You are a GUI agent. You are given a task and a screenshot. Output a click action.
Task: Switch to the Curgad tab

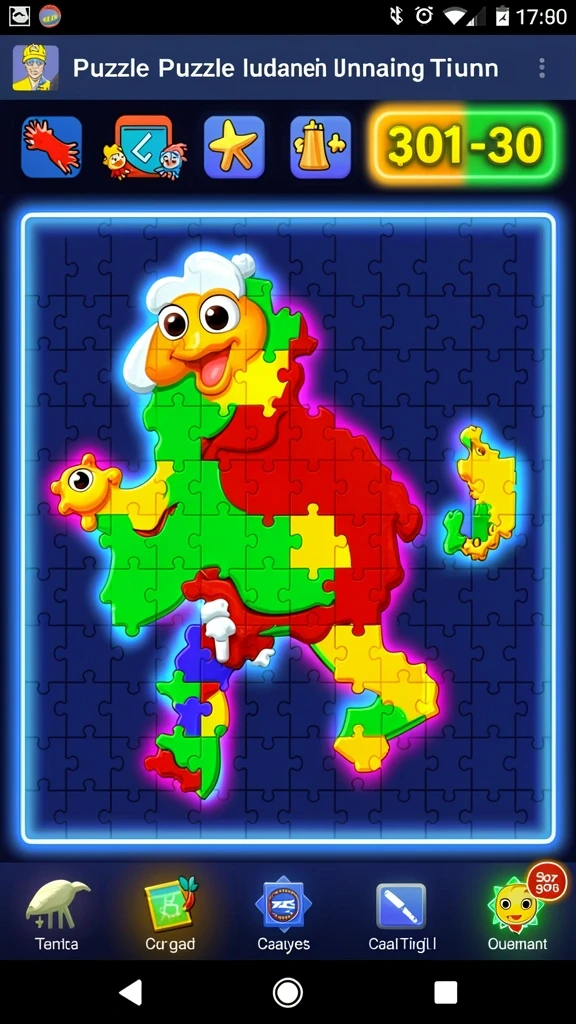coord(170,915)
